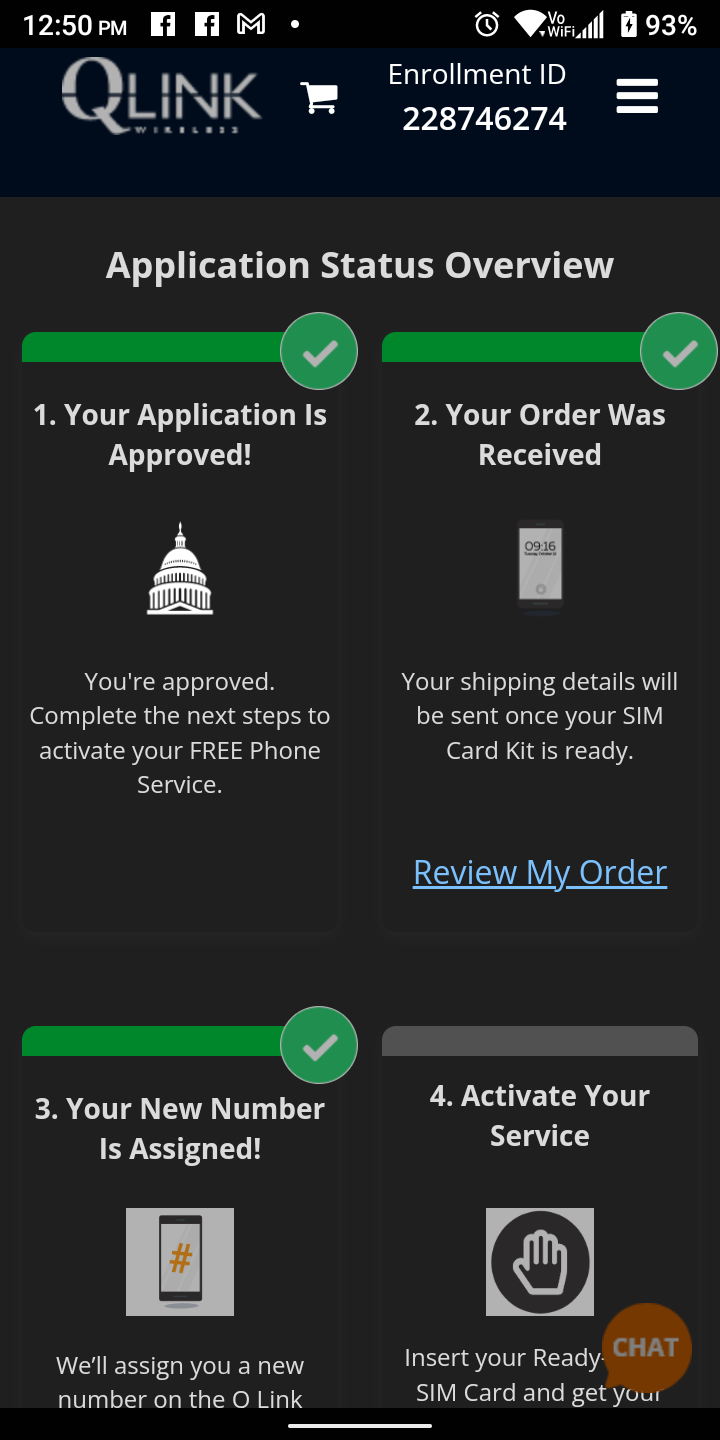Start a chat with support
This screenshot has height=1440, width=720.
[x=646, y=1347]
